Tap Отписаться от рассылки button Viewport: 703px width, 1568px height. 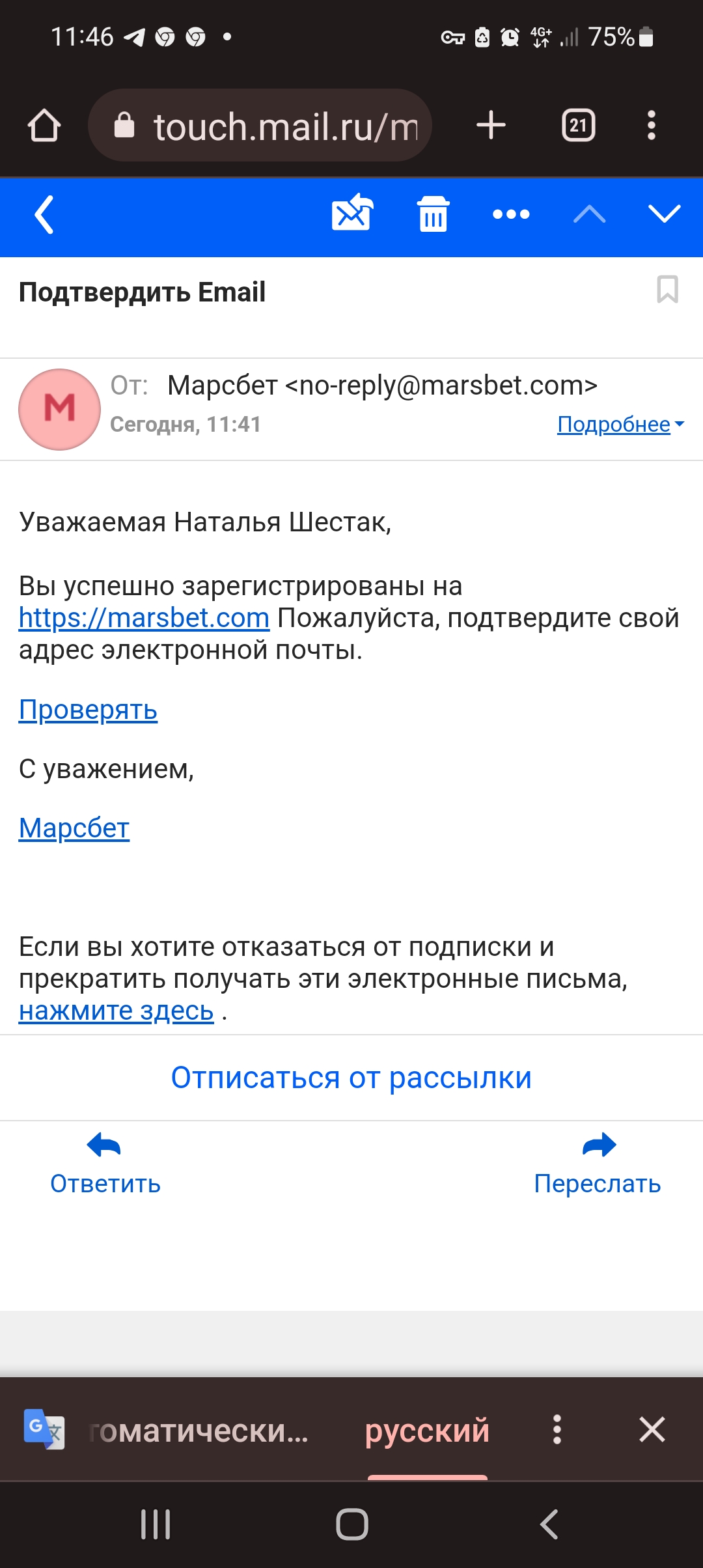351,1078
